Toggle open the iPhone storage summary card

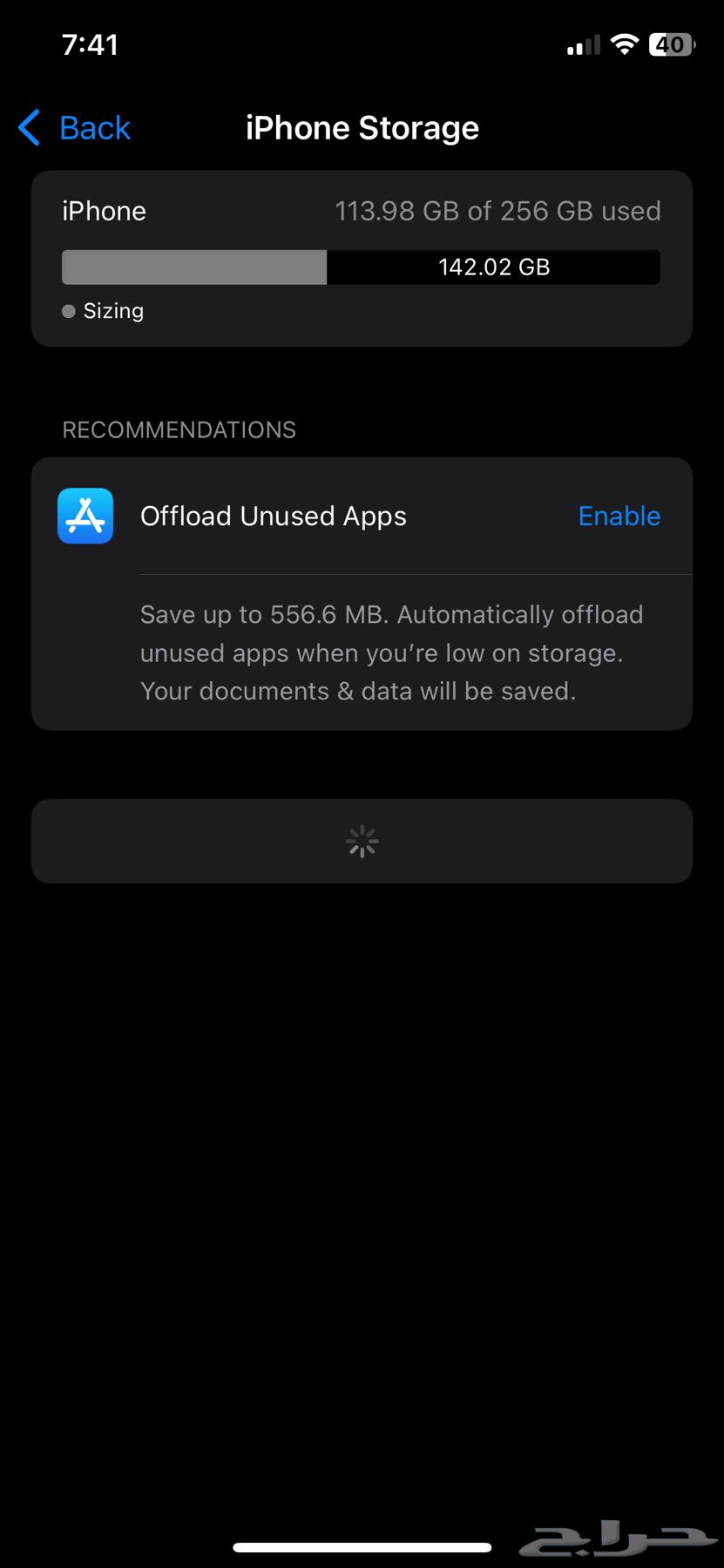[x=362, y=258]
